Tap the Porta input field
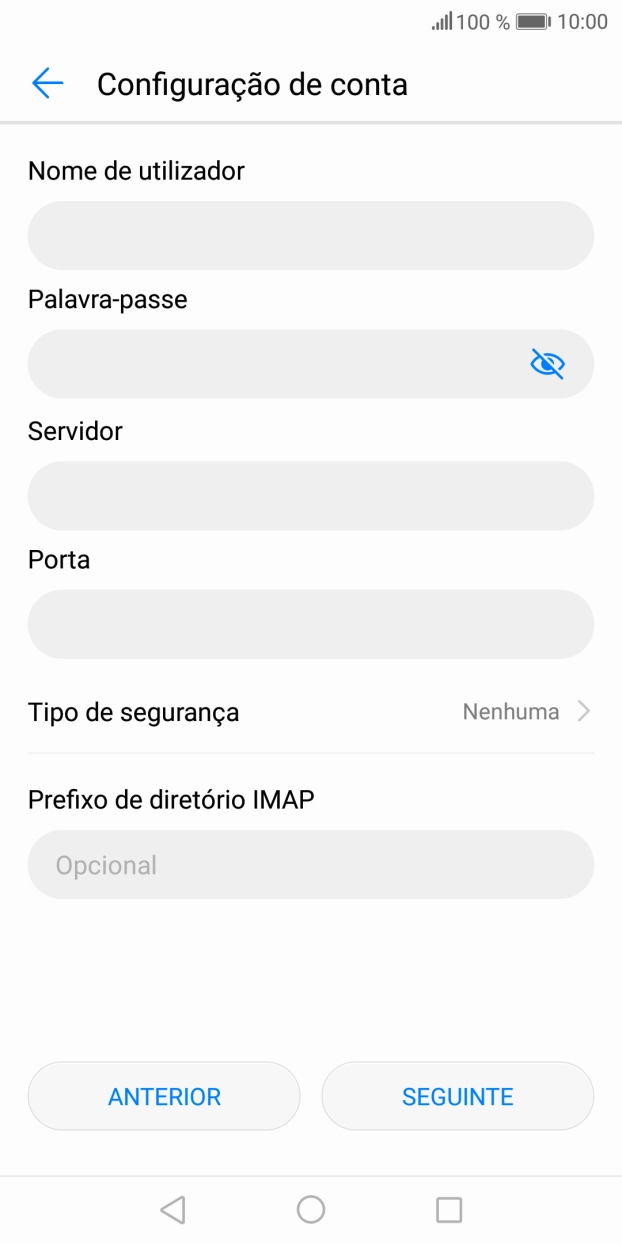The height and width of the screenshot is (1244, 622). pyautogui.click(x=310, y=624)
